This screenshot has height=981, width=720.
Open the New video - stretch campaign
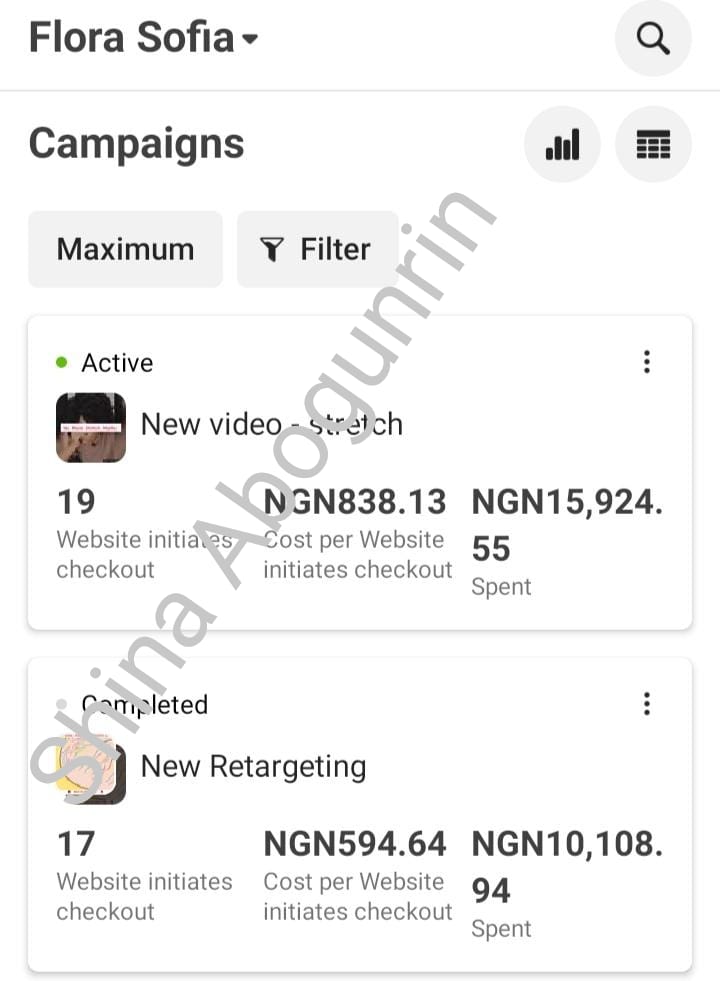tap(271, 425)
